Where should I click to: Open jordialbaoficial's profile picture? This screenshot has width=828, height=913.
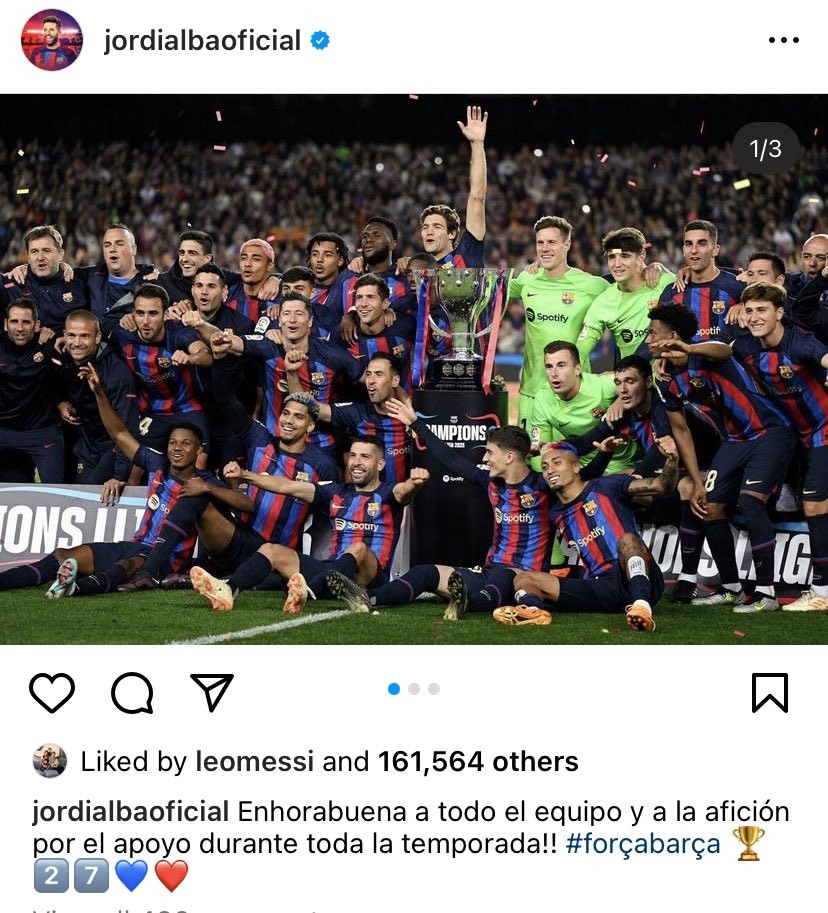coord(52,40)
